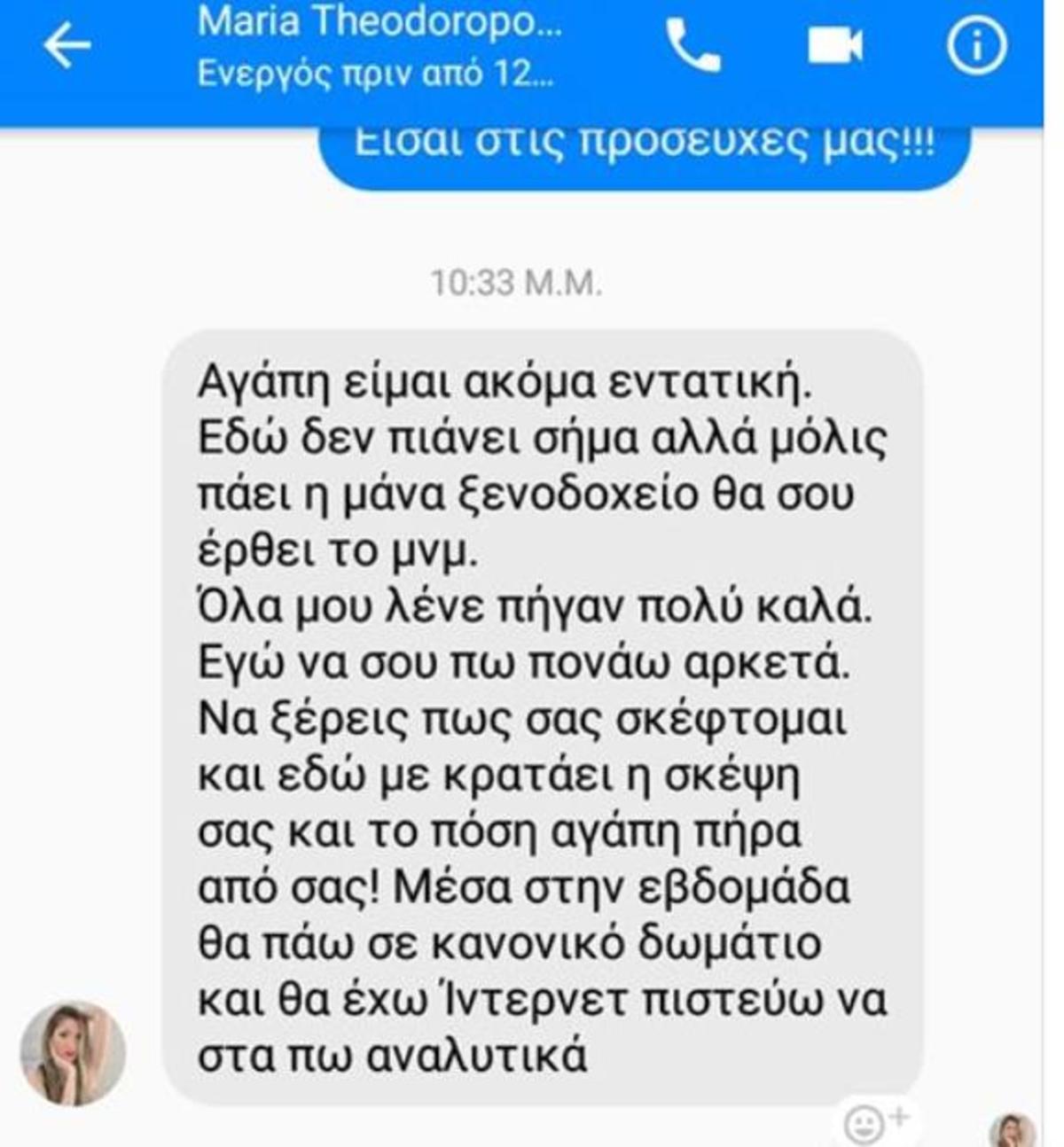Start a video call with Maria
The image size is (1064, 1147).
pyautogui.click(x=834, y=46)
